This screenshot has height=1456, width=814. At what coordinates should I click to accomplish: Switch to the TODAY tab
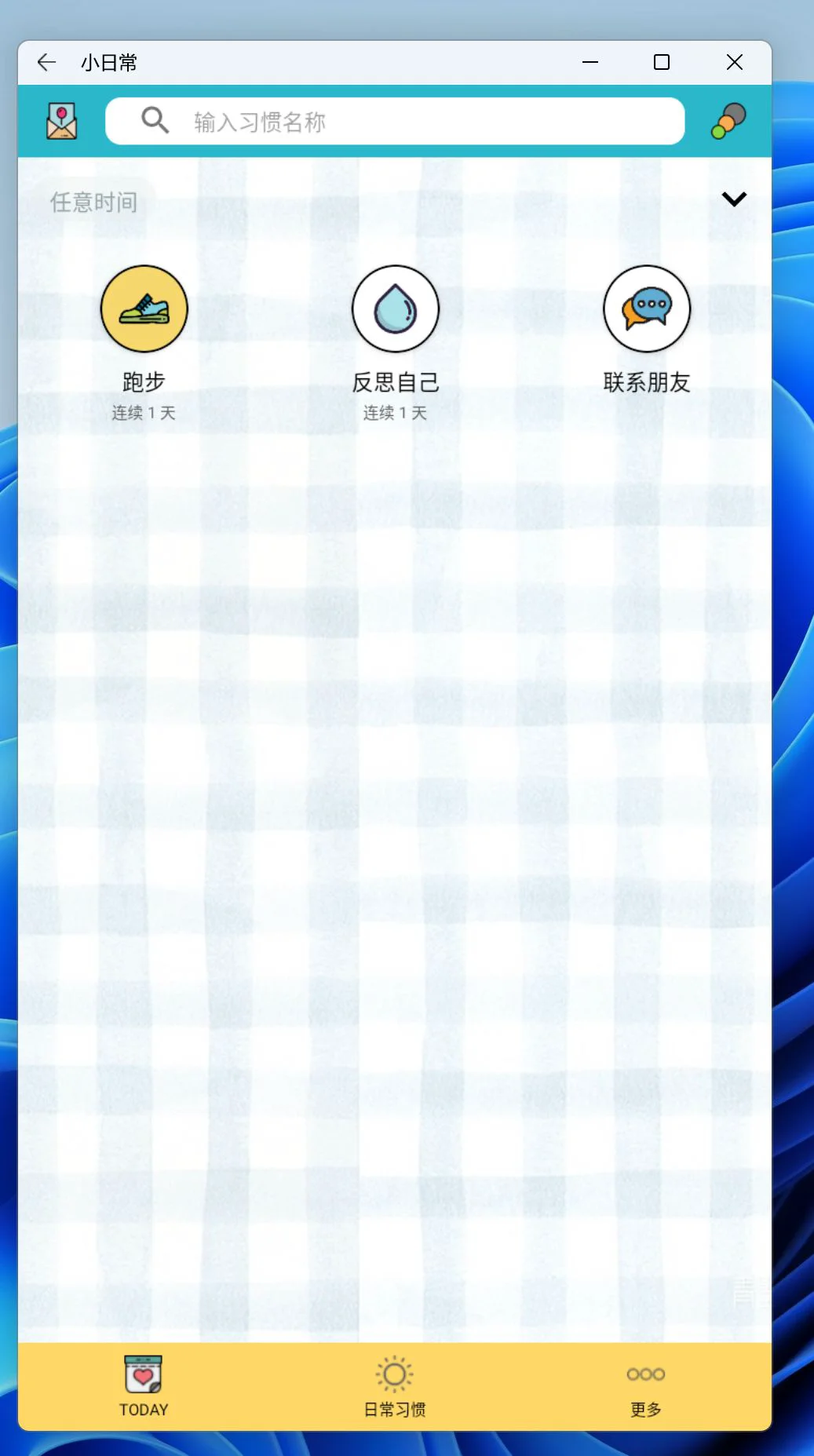144,1386
